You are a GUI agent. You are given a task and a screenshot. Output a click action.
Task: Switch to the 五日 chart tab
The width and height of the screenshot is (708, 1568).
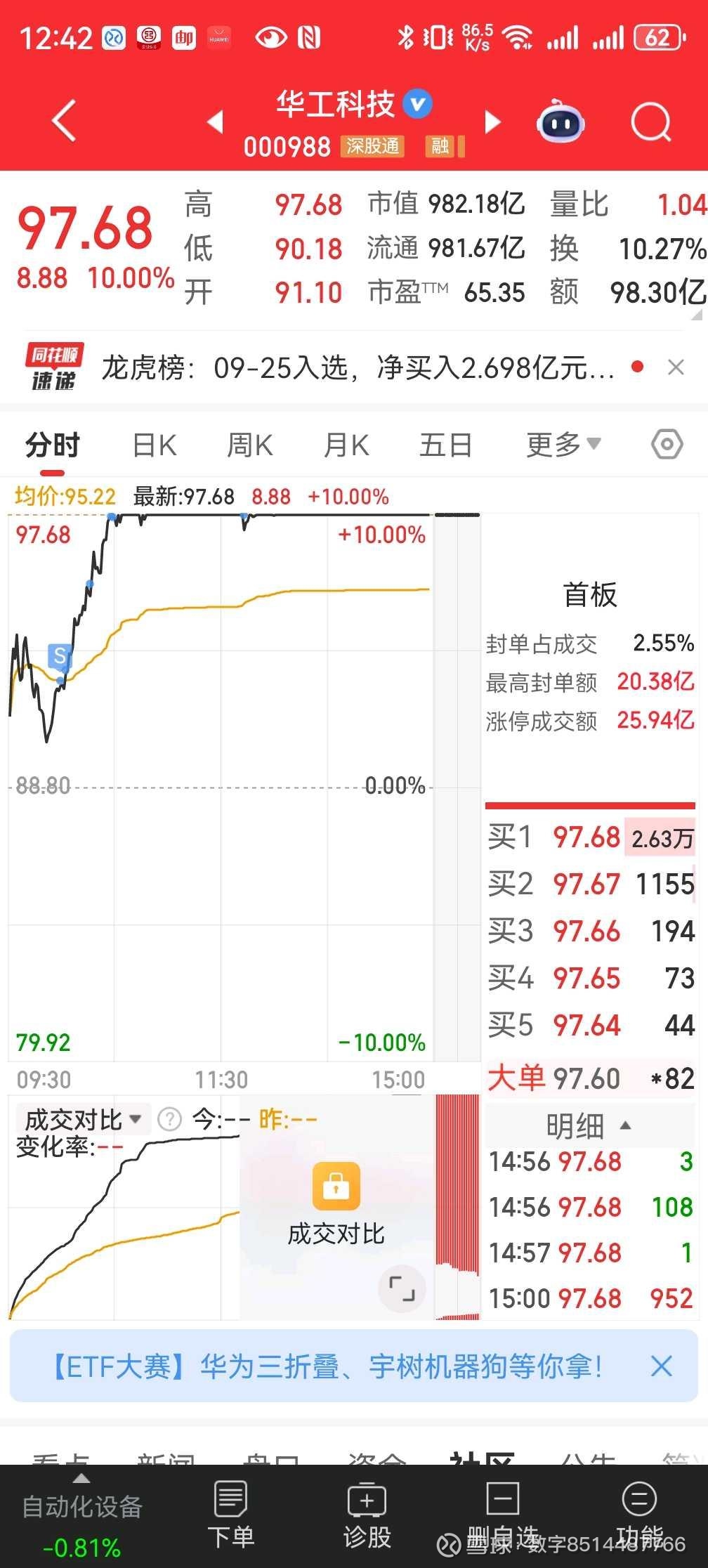tap(445, 445)
